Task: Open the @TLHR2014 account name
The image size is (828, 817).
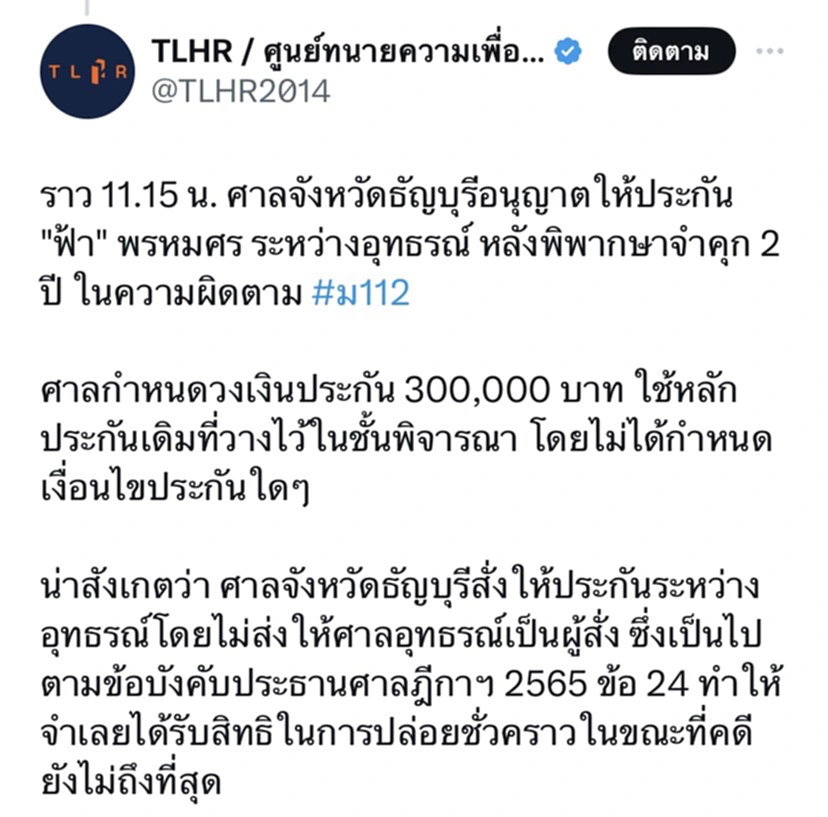Action: [241, 91]
